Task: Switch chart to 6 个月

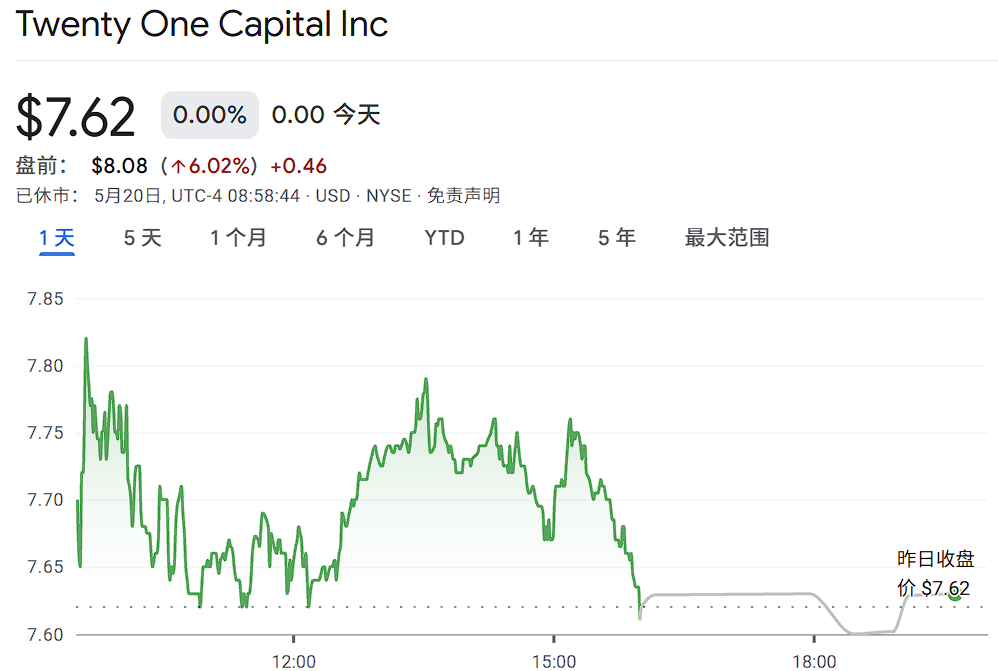Action: point(346,238)
